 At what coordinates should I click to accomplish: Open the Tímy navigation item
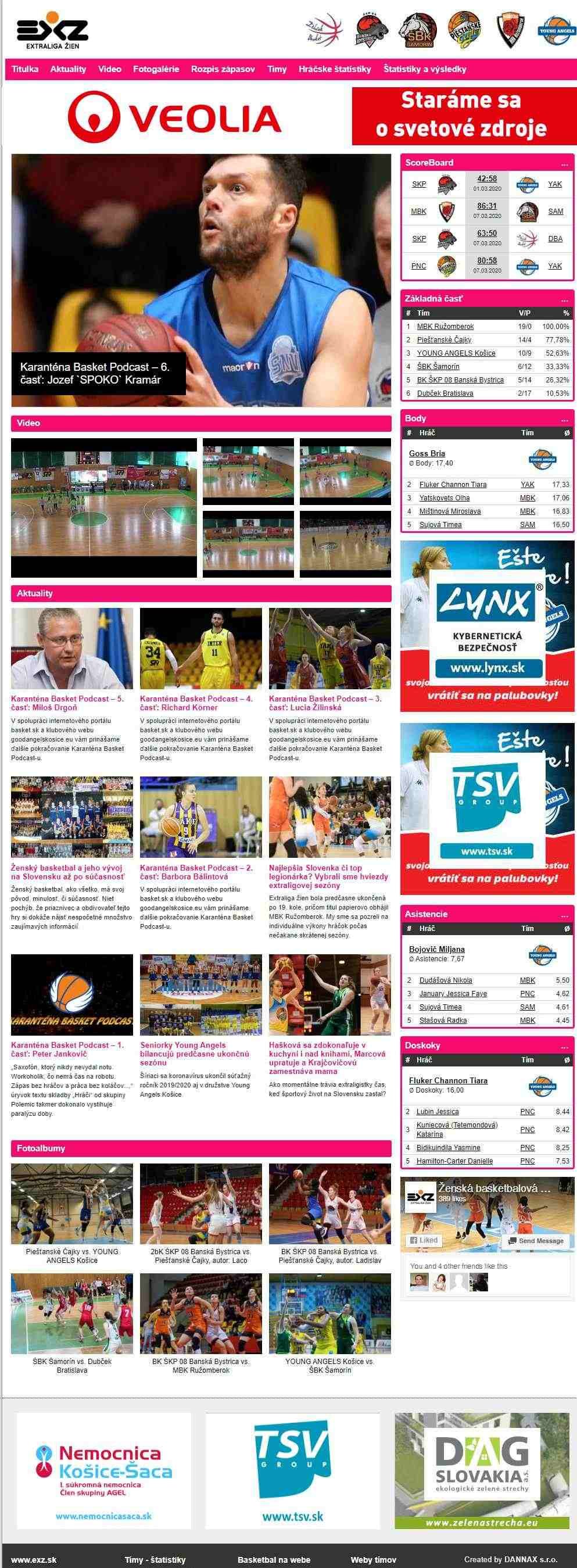click(277, 69)
